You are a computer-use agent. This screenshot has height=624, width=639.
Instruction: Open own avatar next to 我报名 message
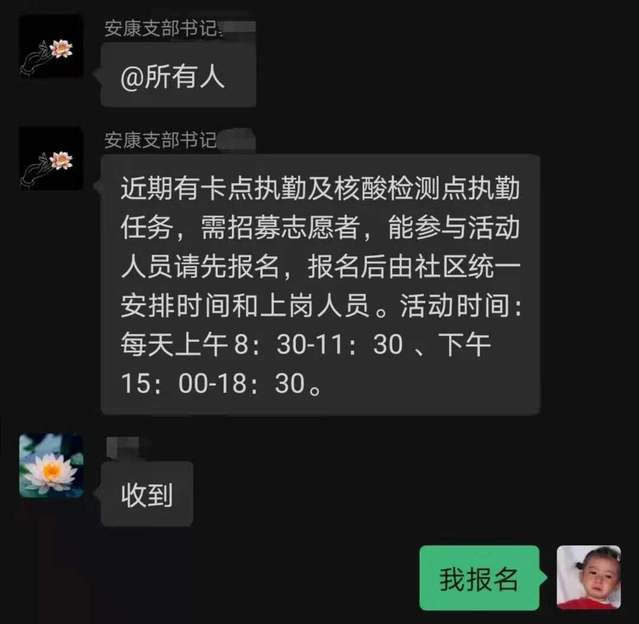(x=588, y=577)
